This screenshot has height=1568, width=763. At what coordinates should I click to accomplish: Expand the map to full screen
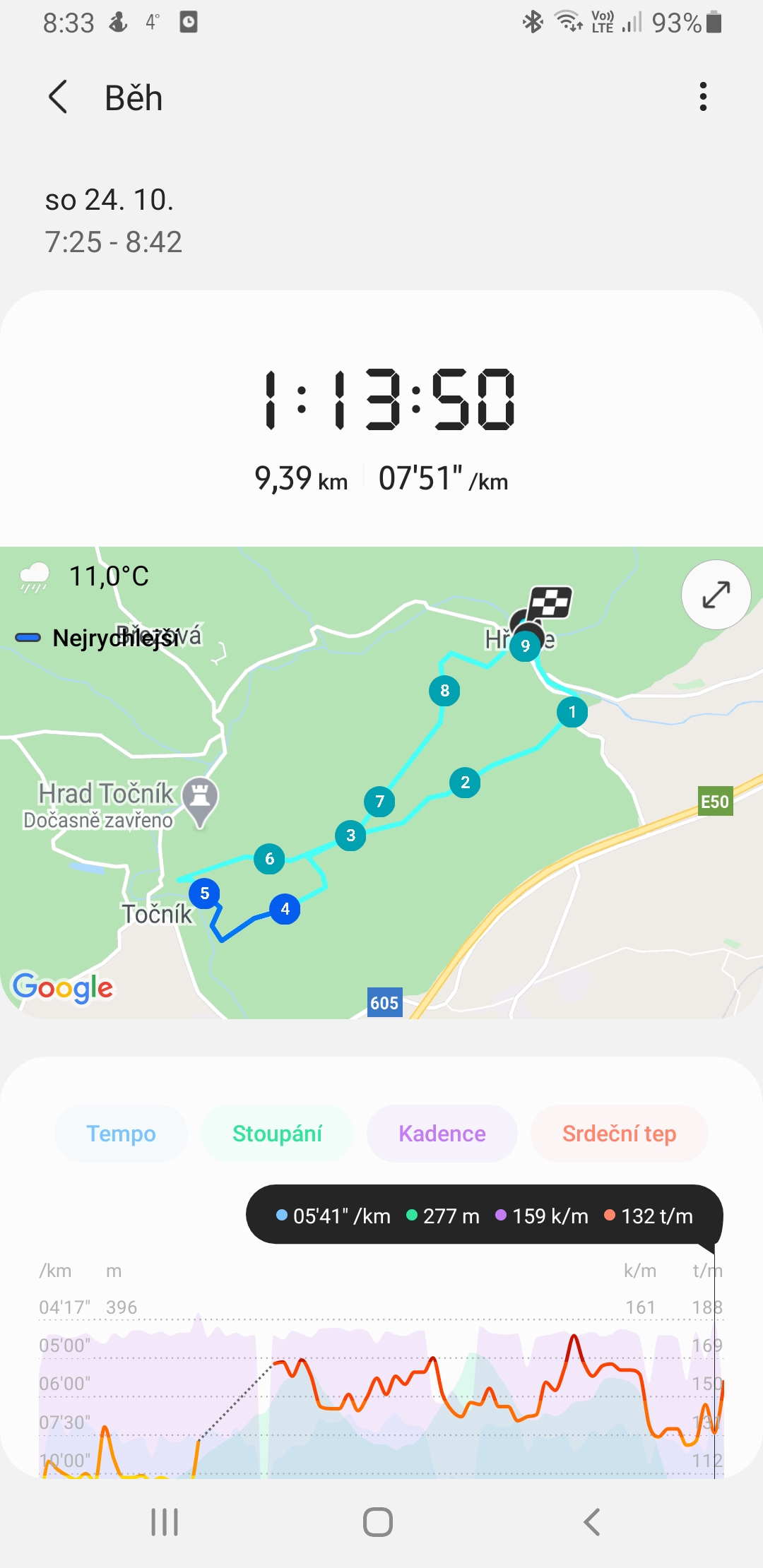point(716,595)
